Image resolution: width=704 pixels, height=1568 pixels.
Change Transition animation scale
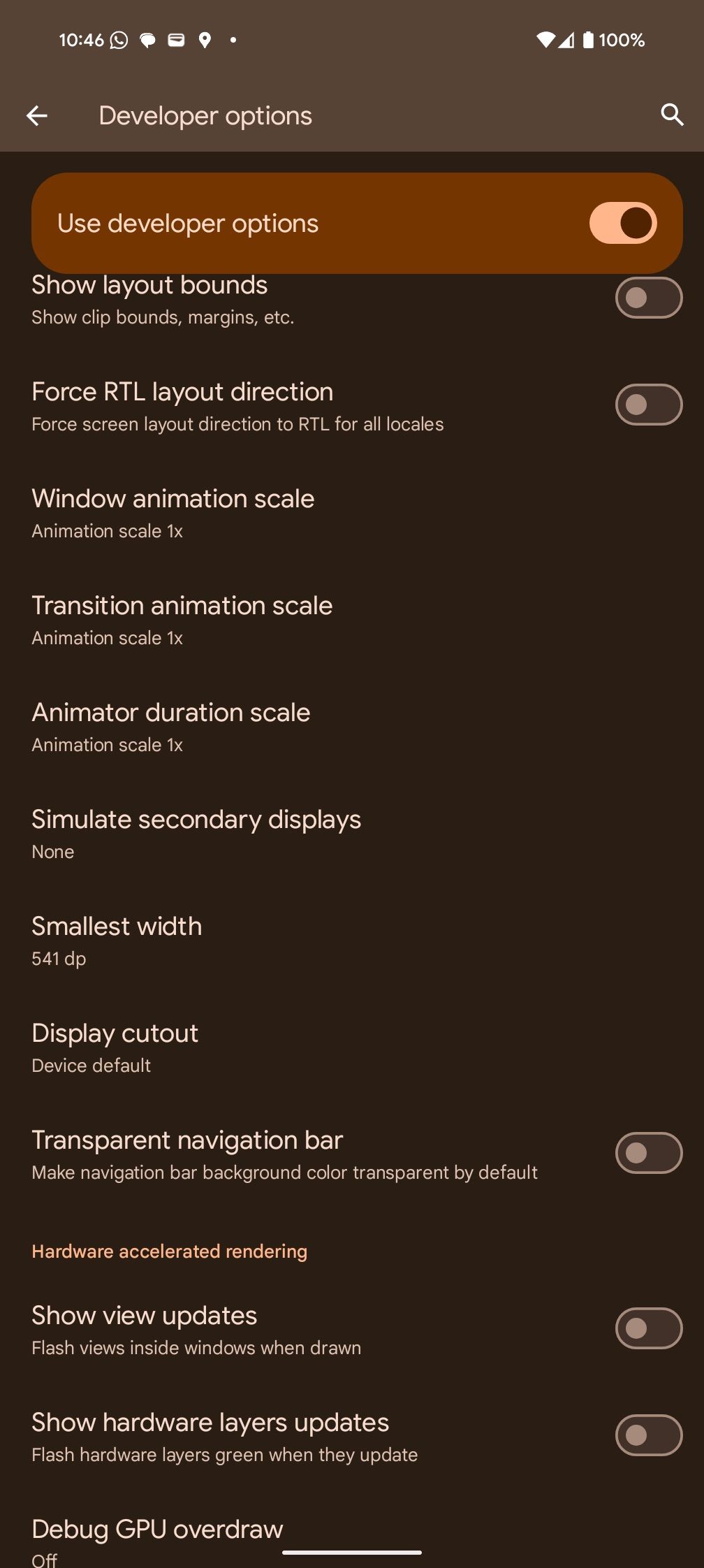[182, 620]
